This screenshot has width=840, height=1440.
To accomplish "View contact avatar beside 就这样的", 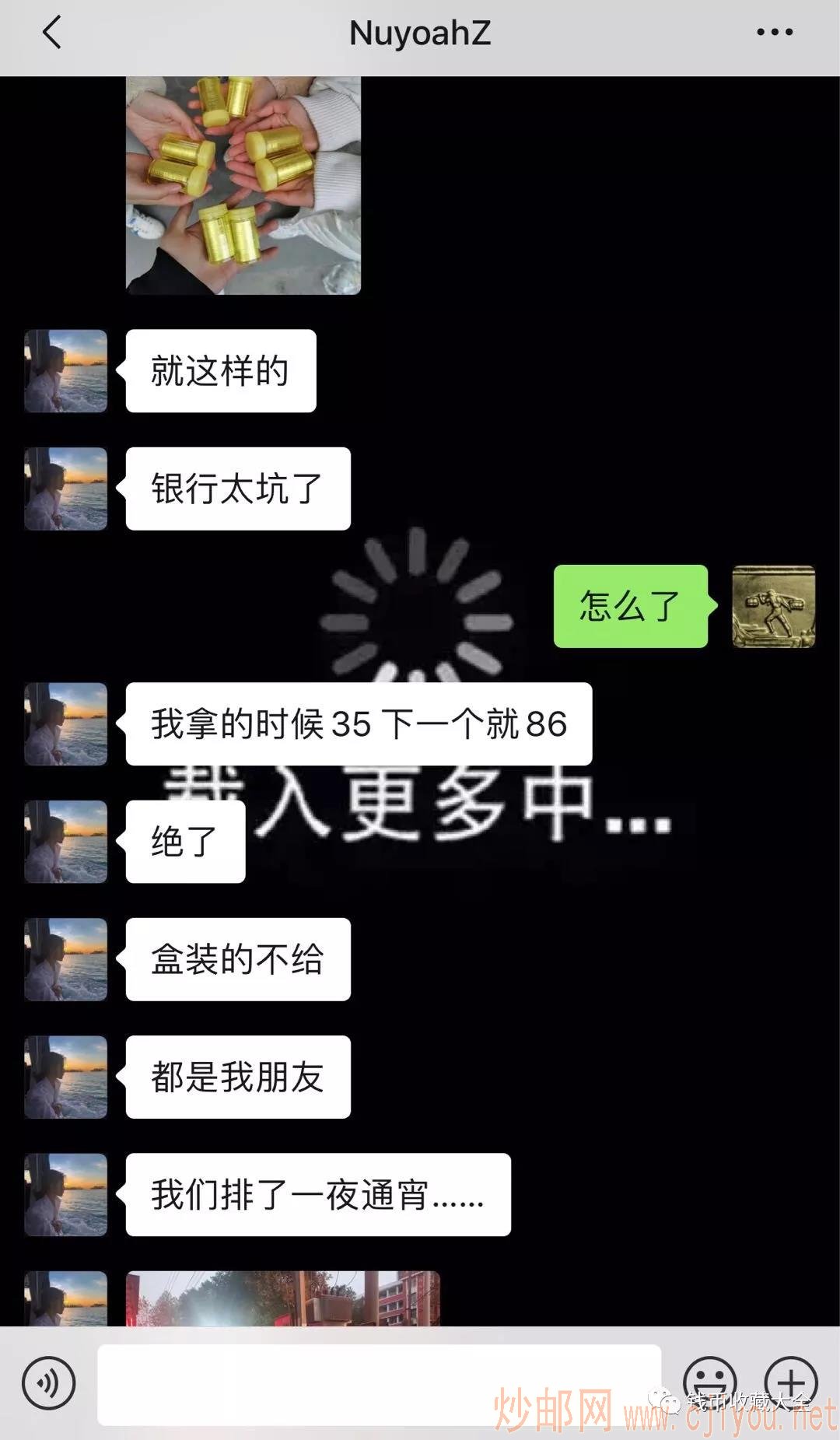I will (x=66, y=371).
